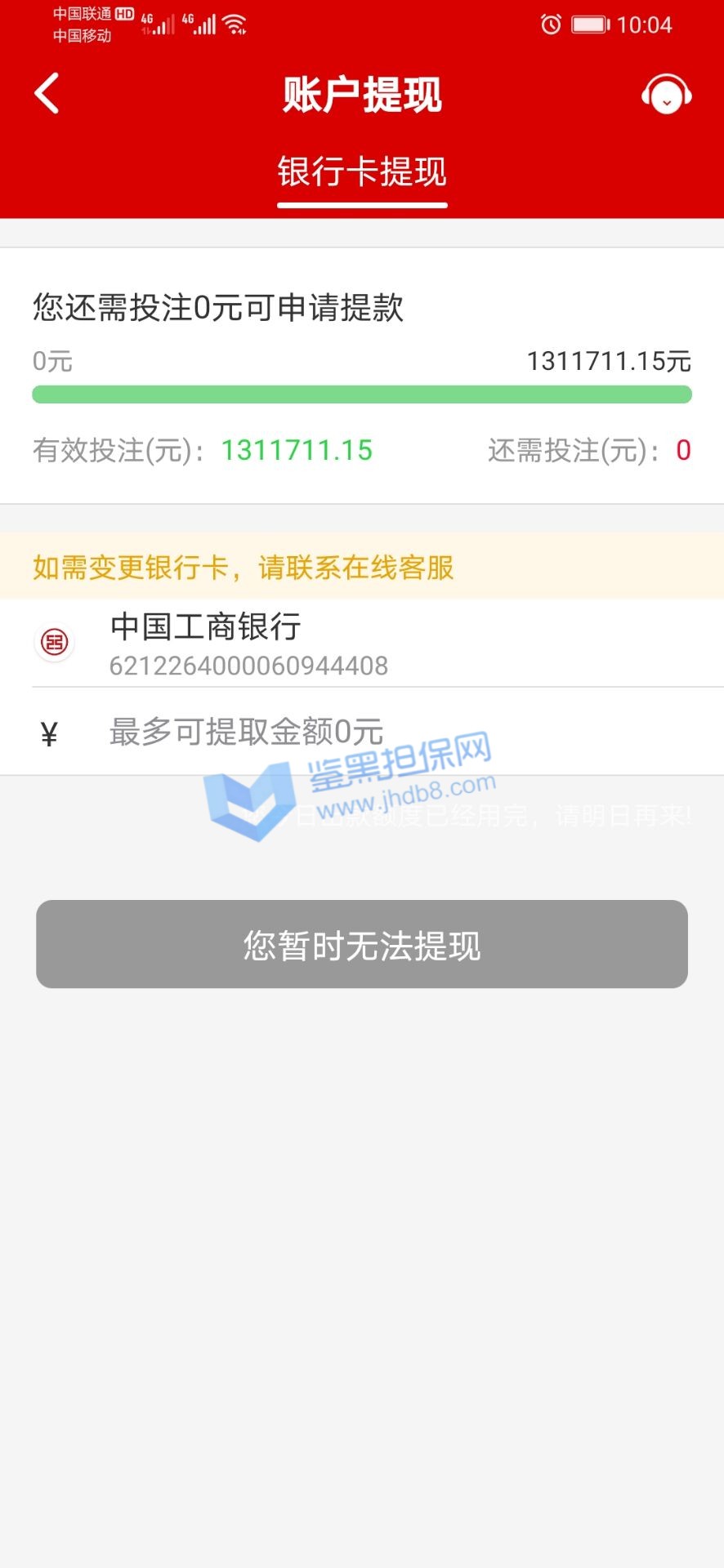Select the 中国工商银行 bank card row
The width and height of the screenshot is (724, 1568).
[361, 644]
